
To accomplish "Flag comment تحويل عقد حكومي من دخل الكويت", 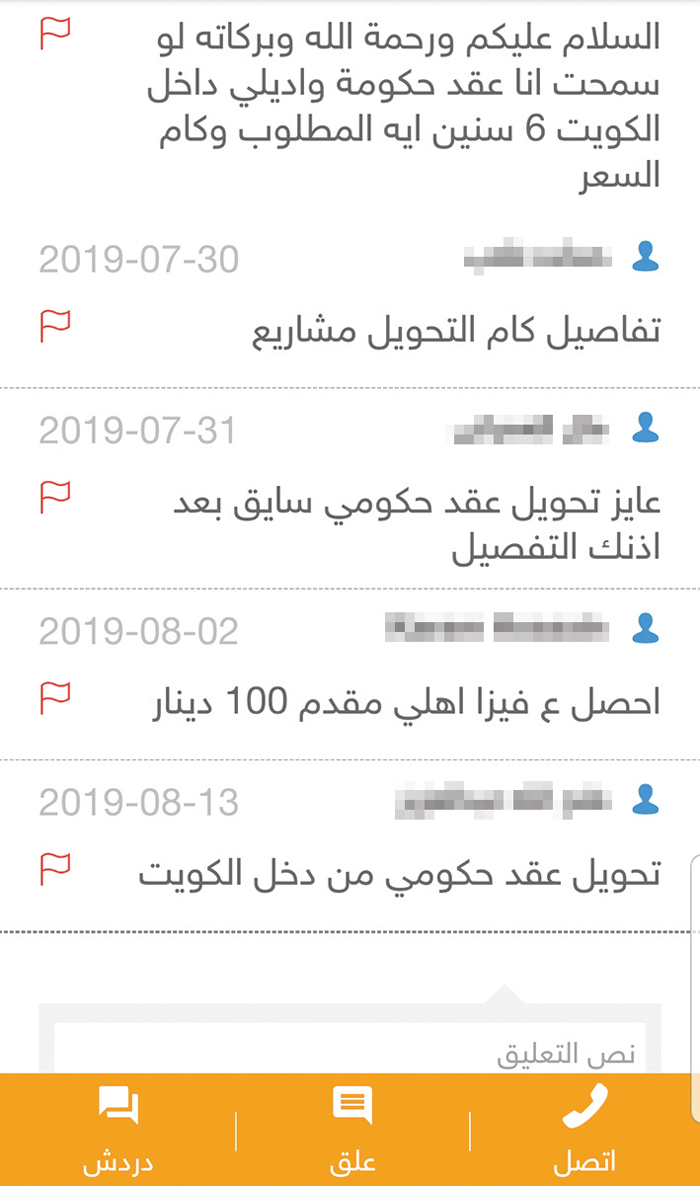I will 55,868.
